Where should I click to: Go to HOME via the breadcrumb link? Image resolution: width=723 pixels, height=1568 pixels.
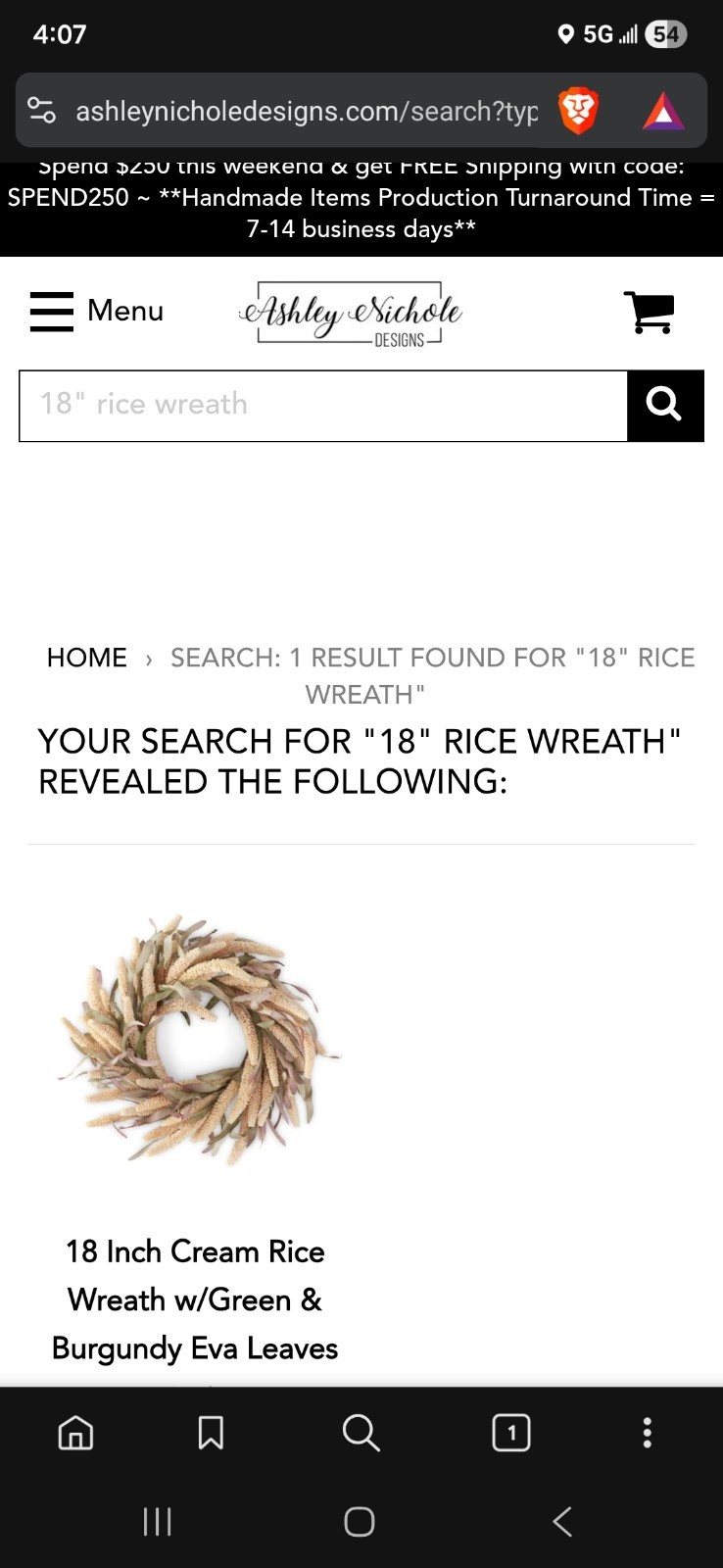point(87,658)
